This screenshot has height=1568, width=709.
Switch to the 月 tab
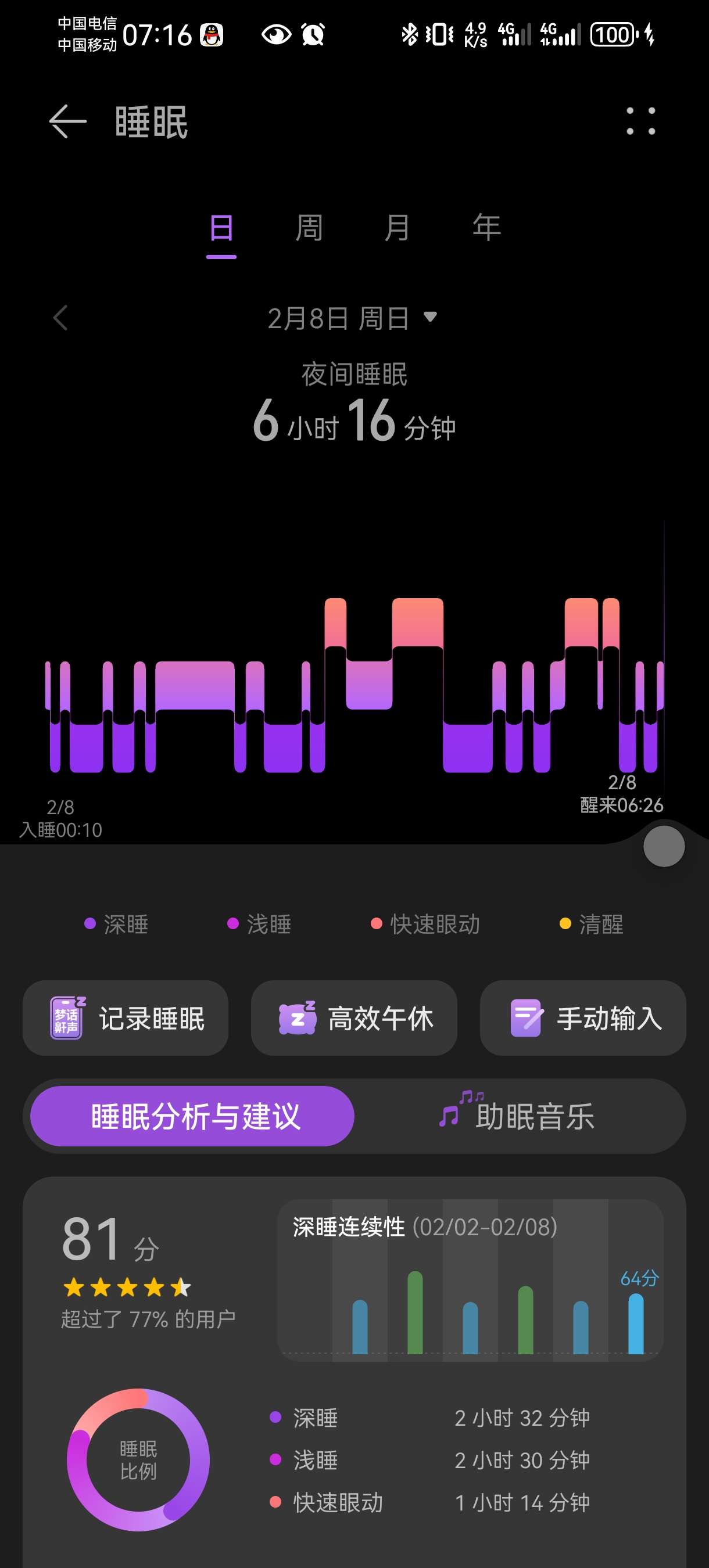(x=397, y=229)
